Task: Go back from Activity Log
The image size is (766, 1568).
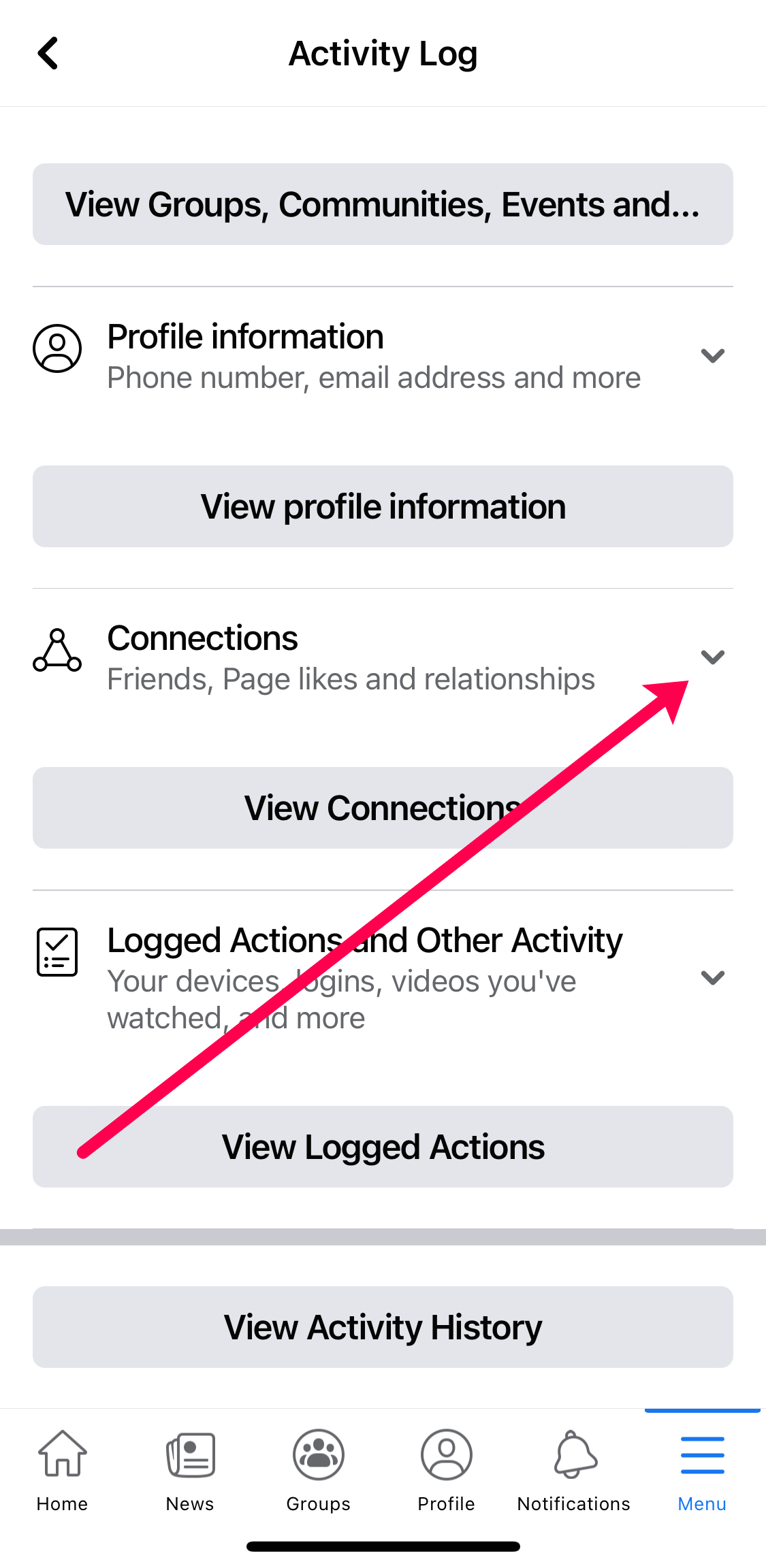Action: click(48, 53)
